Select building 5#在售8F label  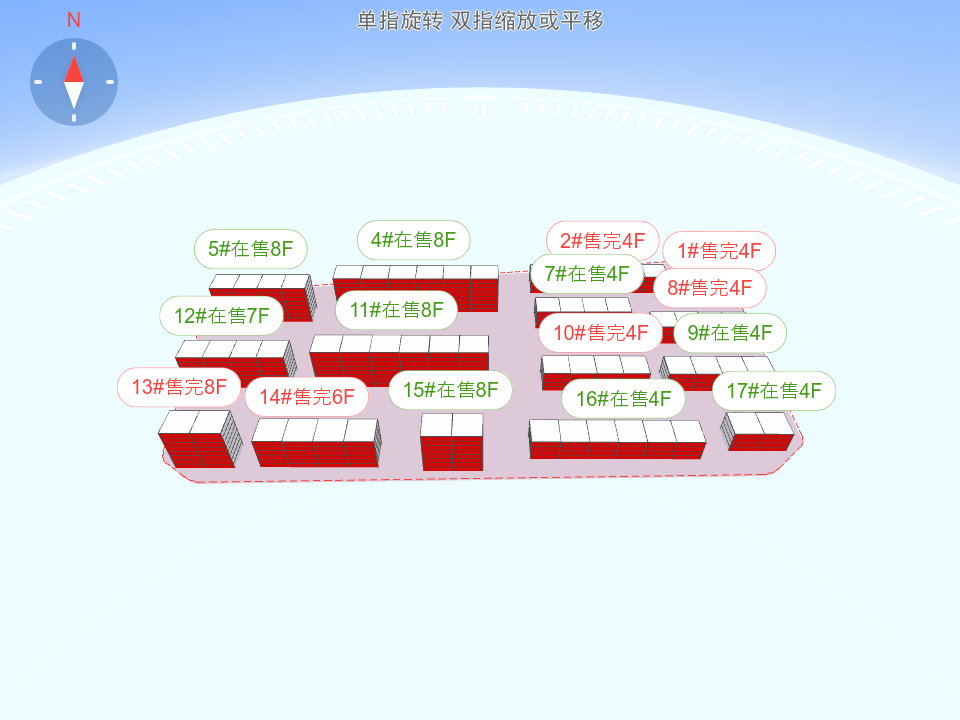(x=250, y=249)
